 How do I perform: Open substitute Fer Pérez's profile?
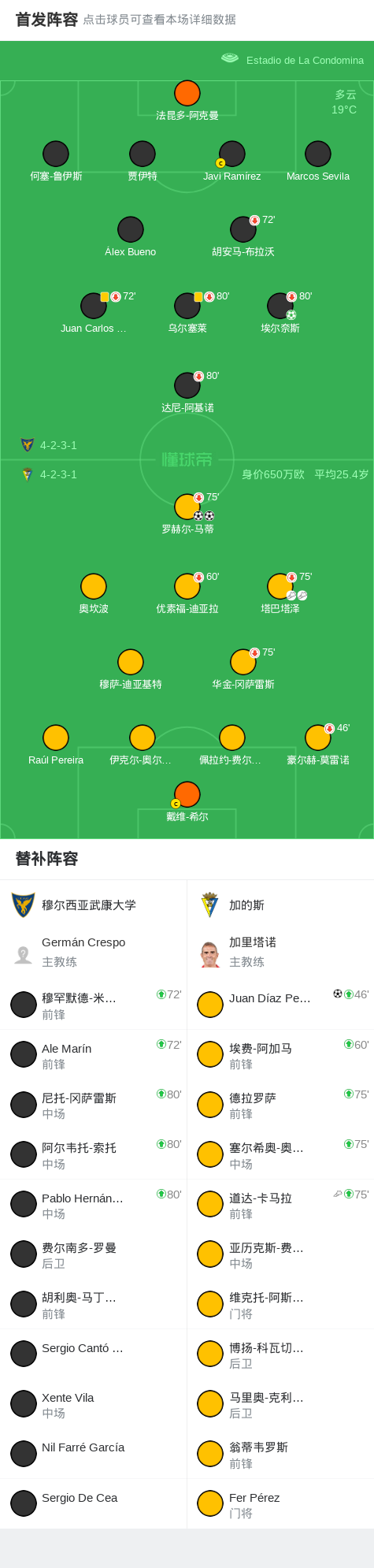(x=280, y=1504)
